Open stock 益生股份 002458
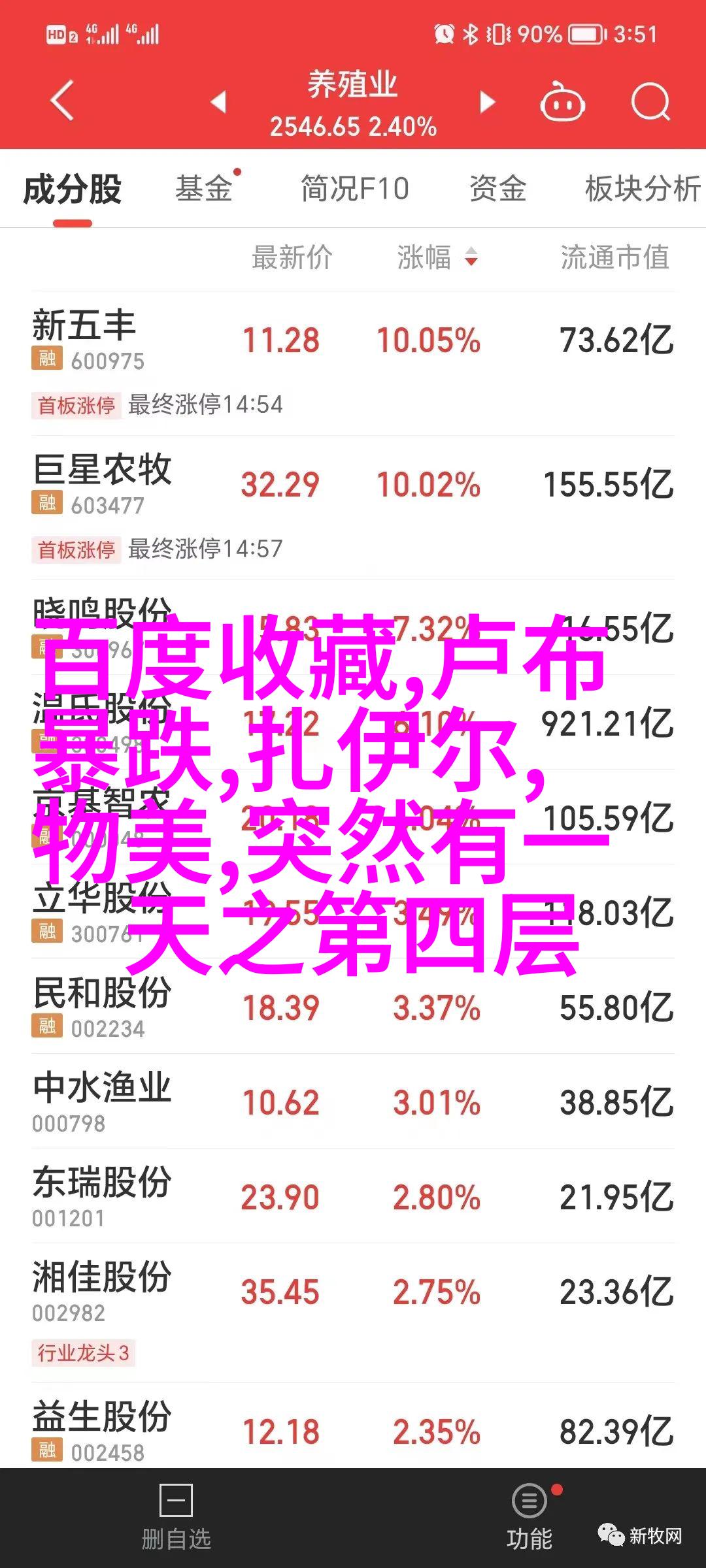The image size is (706, 1568). point(353,1431)
